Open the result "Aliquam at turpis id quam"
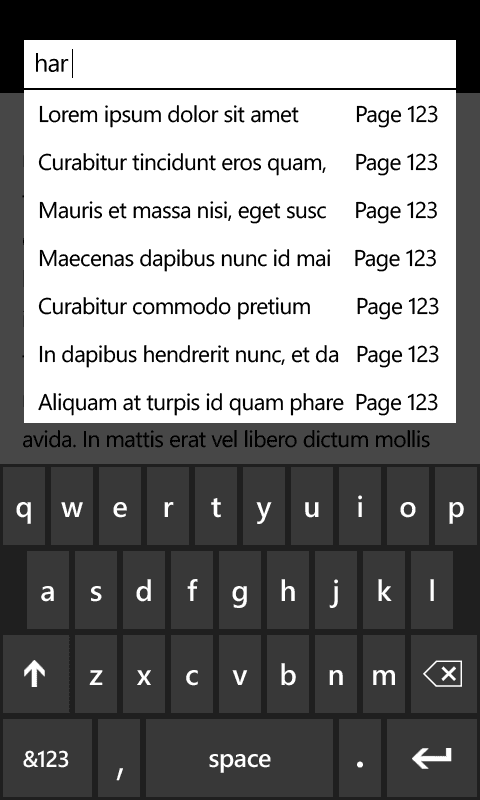480x800 pixels. pyautogui.click(x=240, y=402)
